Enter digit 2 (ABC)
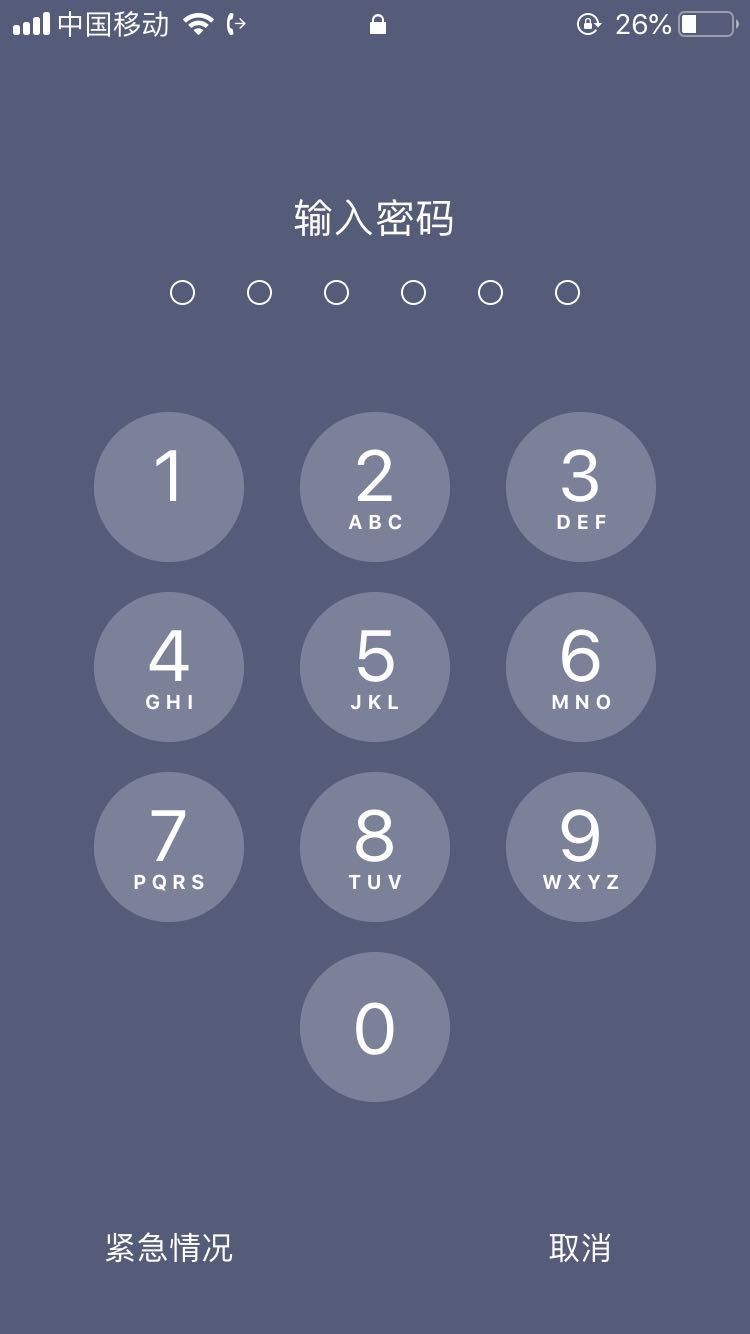The height and width of the screenshot is (1334, 750). tap(375, 487)
